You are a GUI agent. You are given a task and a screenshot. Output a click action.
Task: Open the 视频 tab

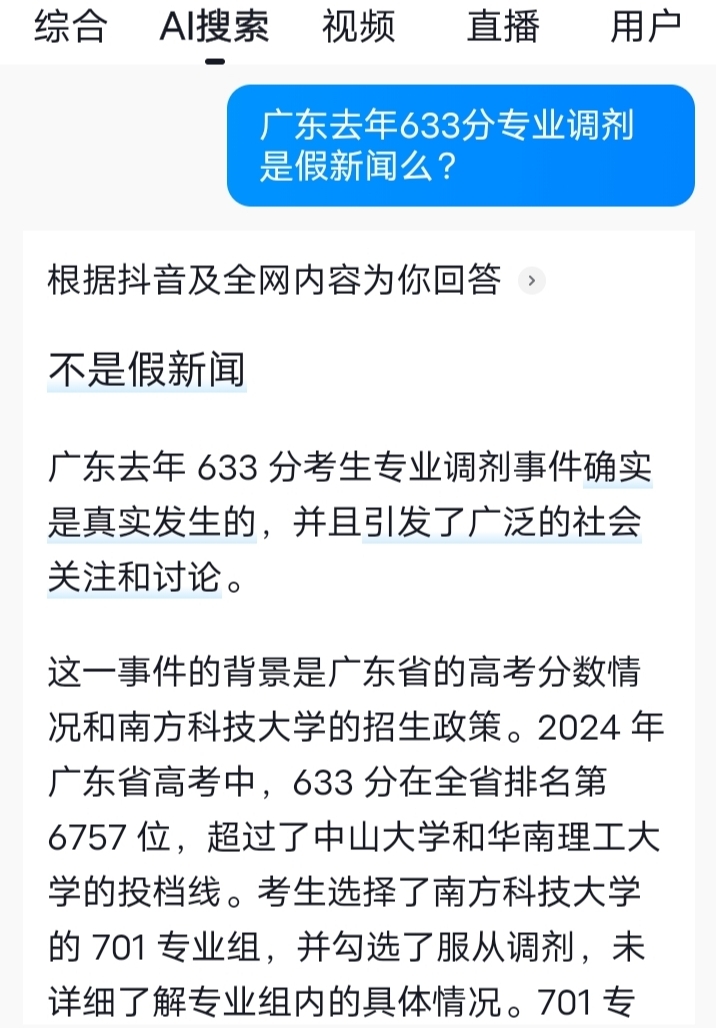coord(359,27)
